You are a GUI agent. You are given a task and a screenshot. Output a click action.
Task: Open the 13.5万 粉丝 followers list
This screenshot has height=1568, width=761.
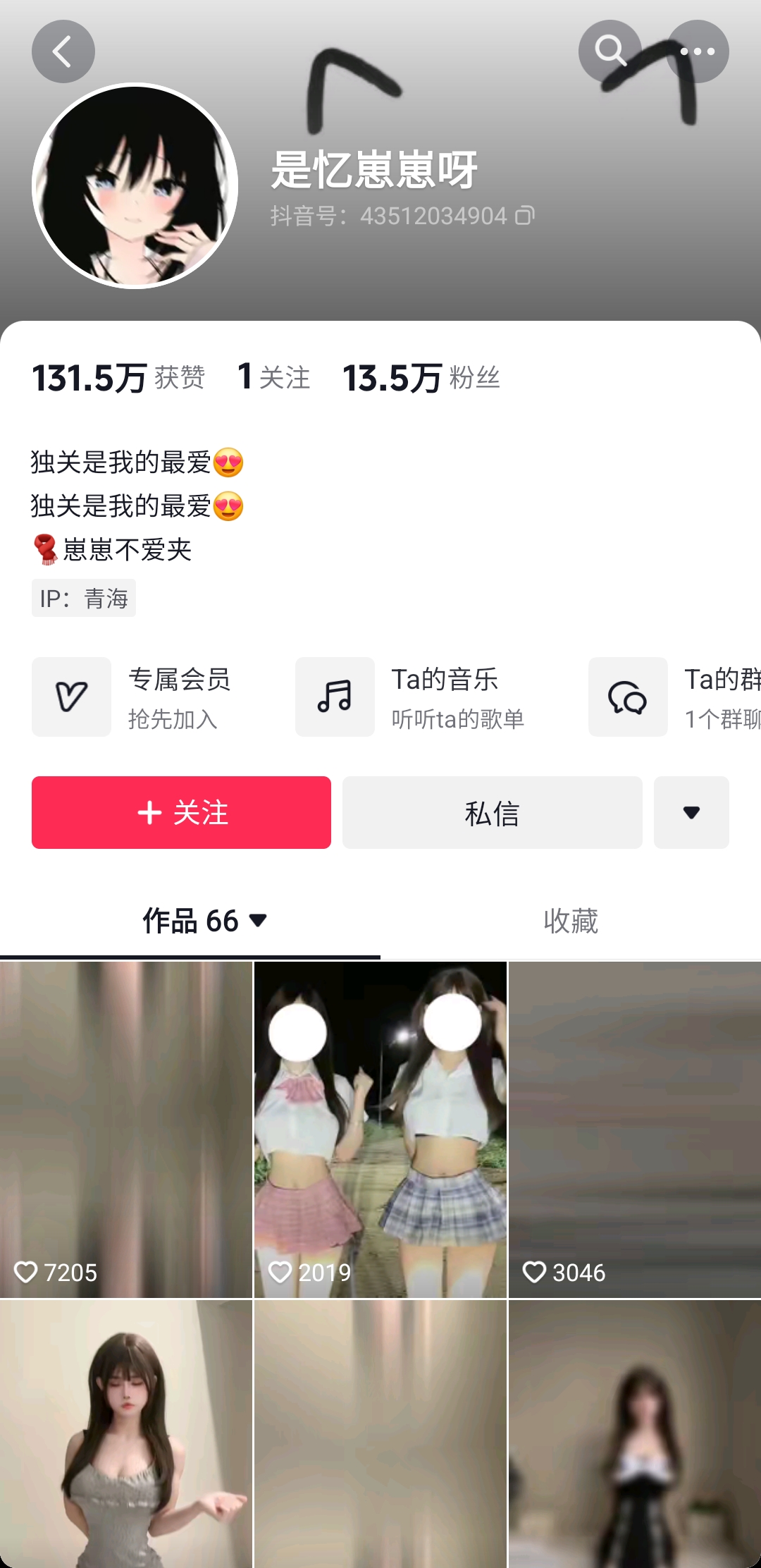421,377
